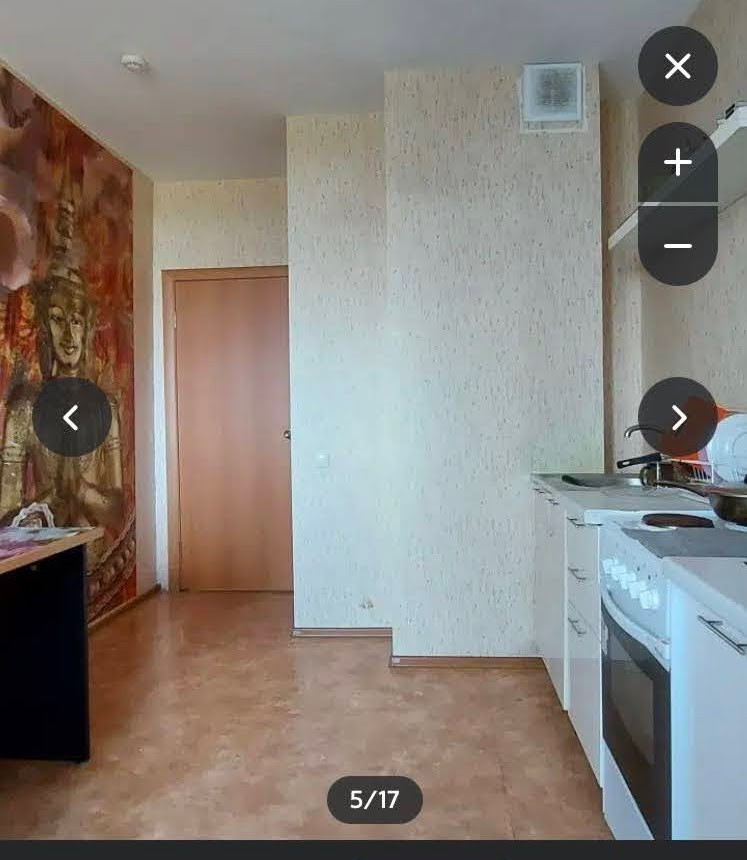
Task: Close the photo viewer
Action: click(677, 66)
